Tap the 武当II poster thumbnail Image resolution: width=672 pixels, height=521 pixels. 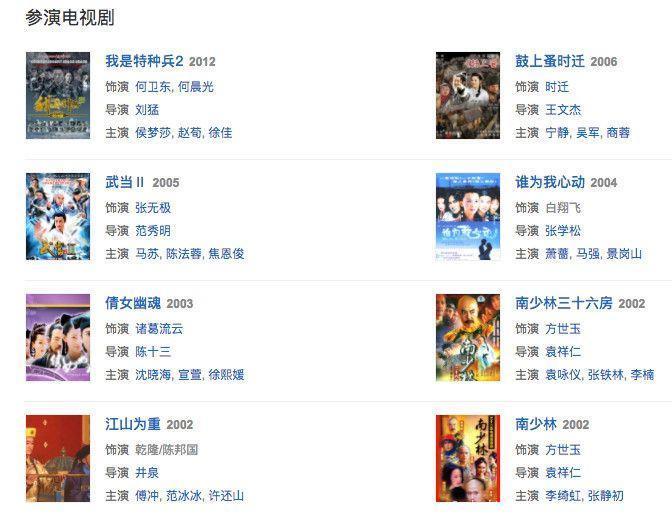[57, 216]
